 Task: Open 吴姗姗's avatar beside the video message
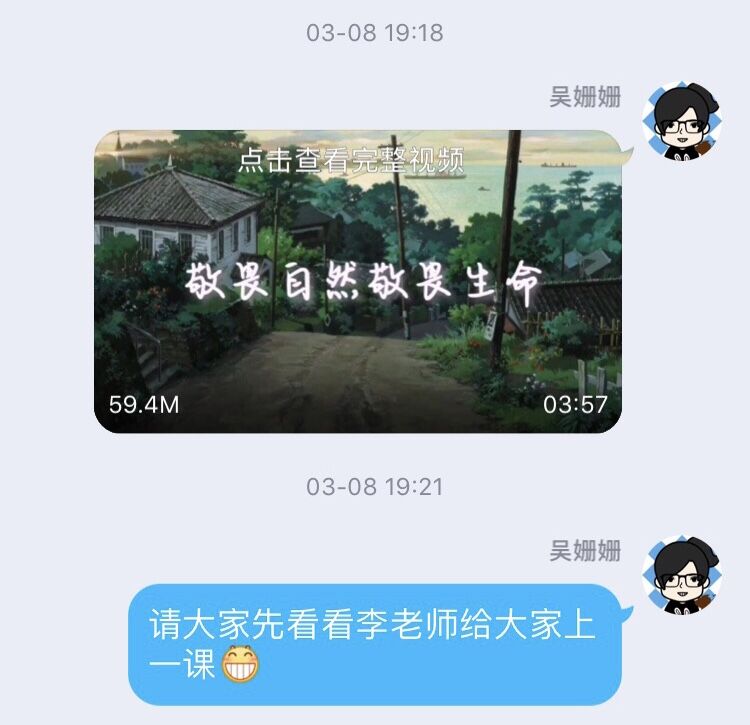(683, 122)
